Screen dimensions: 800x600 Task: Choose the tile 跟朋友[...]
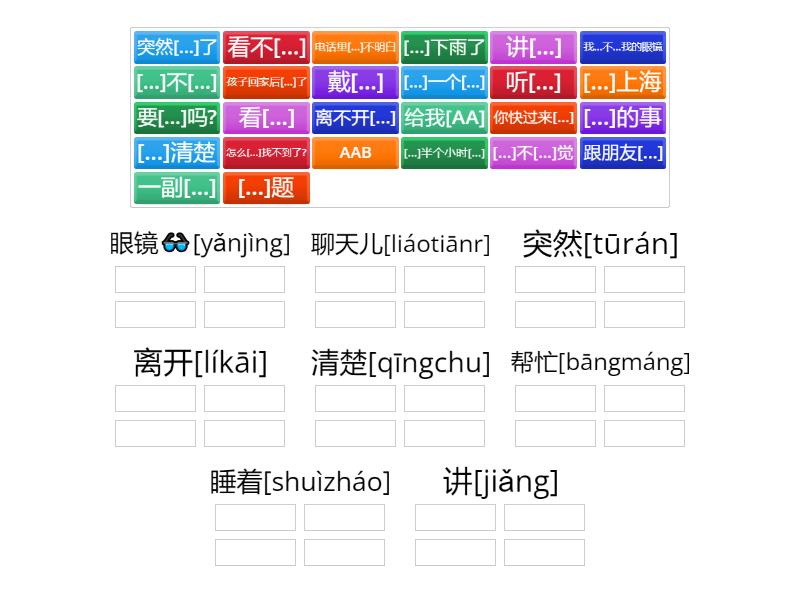(x=622, y=153)
